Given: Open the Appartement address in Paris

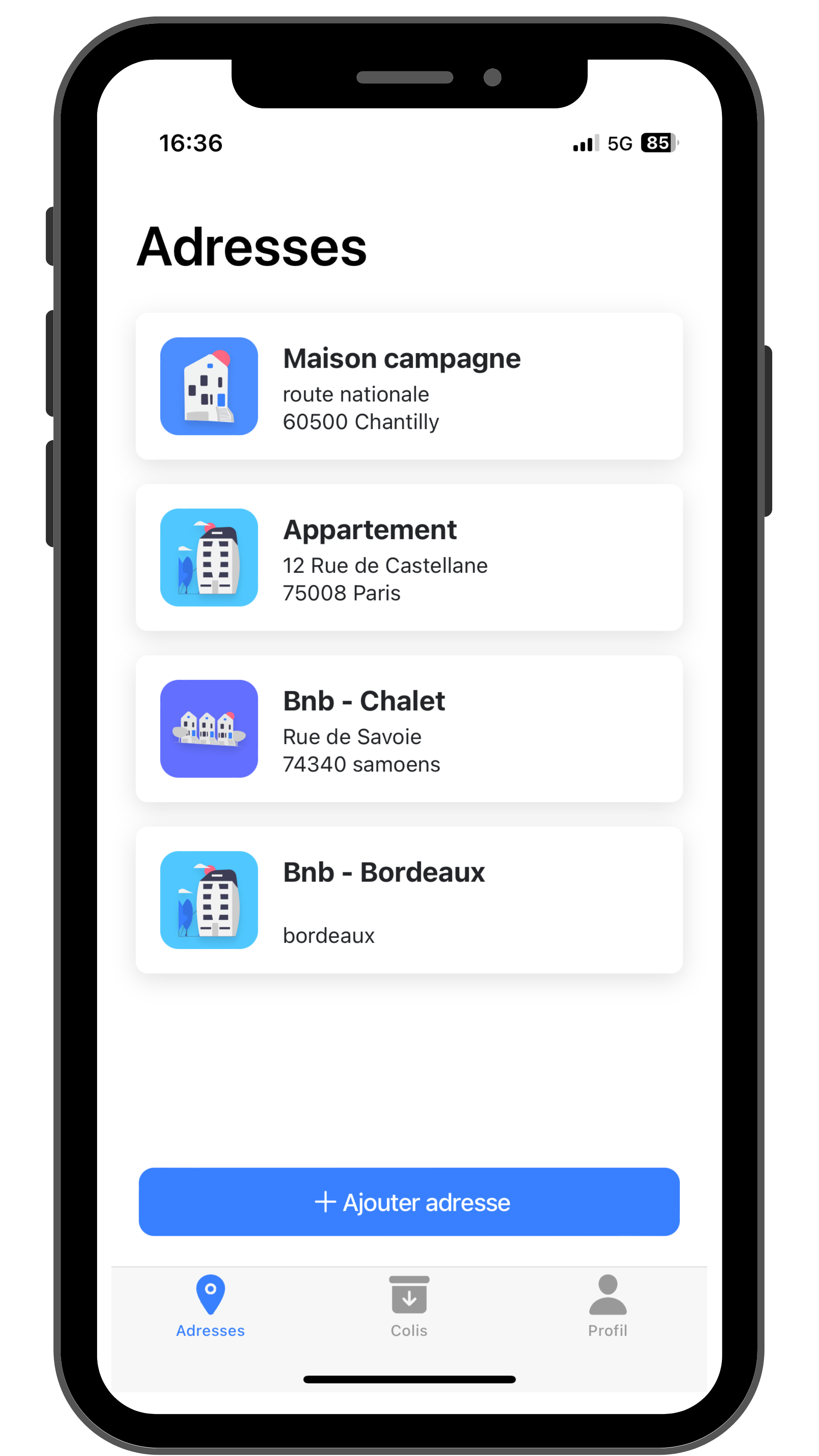Looking at the screenshot, I should tap(409, 557).
